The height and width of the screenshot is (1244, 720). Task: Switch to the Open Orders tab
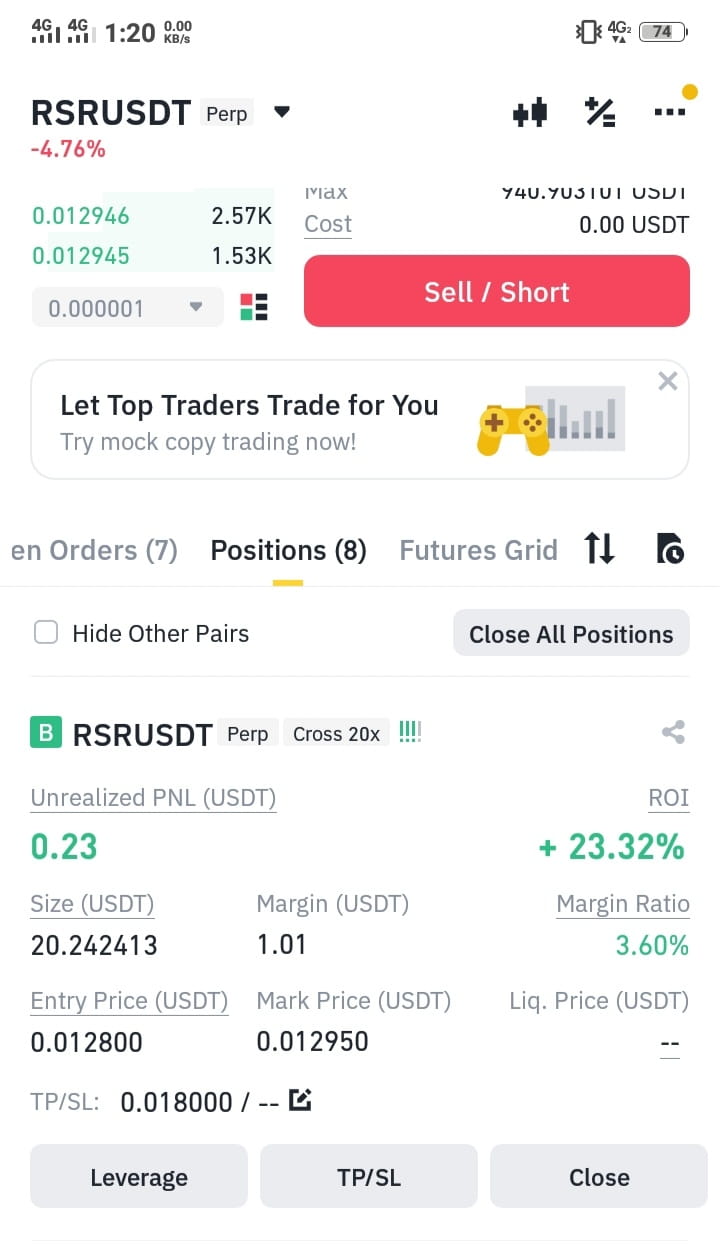[94, 549]
